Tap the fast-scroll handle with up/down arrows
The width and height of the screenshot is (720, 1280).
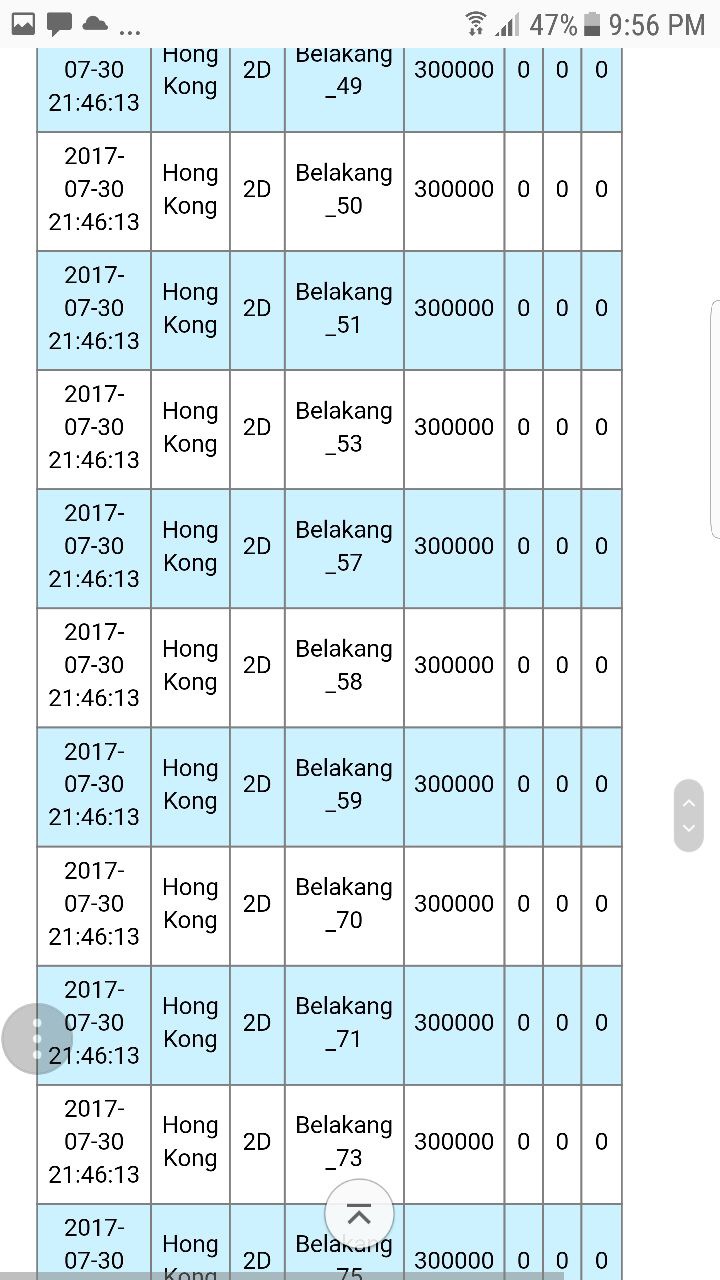pos(688,815)
